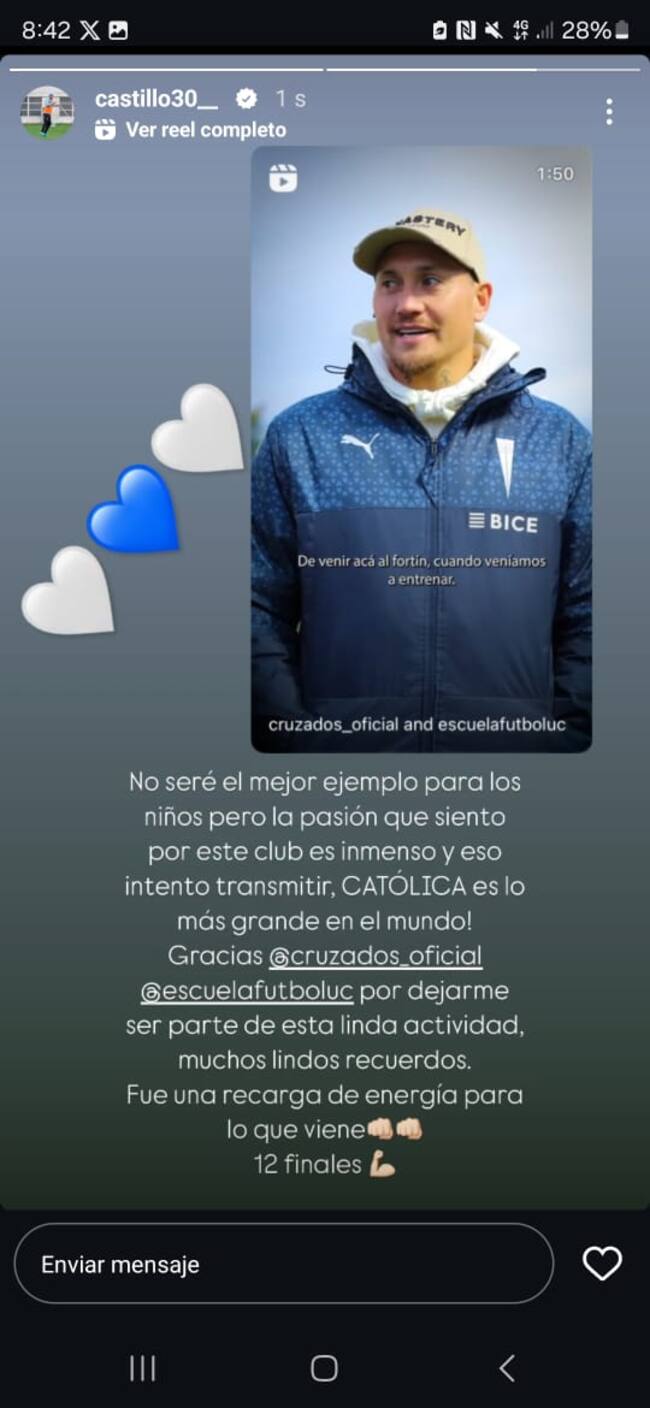Open the @cruzados_oficial mention

pyautogui.click(x=375, y=955)
